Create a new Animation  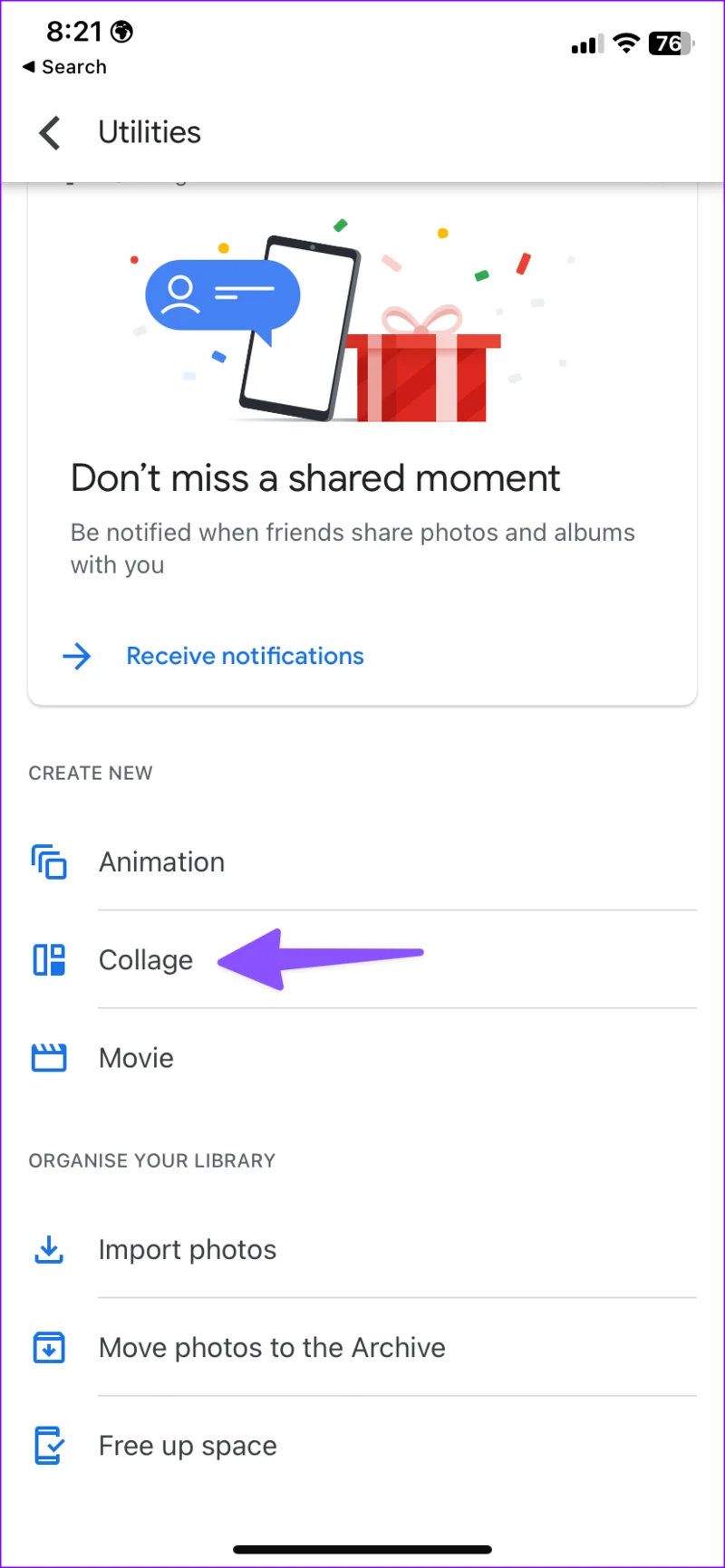[x=362, y=861]
